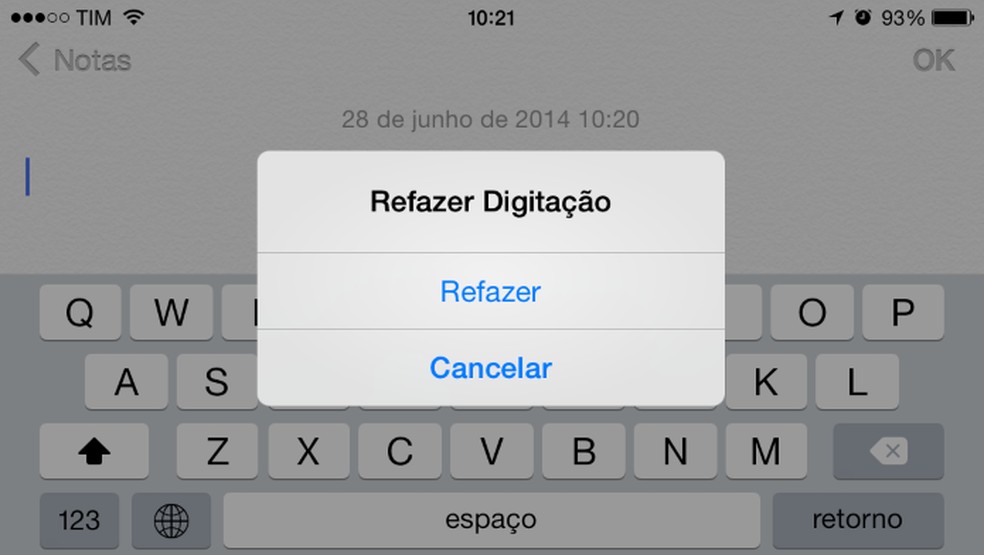
Task: Choose Cancelar to dismiss the dialog
Action: coord(490,368)
